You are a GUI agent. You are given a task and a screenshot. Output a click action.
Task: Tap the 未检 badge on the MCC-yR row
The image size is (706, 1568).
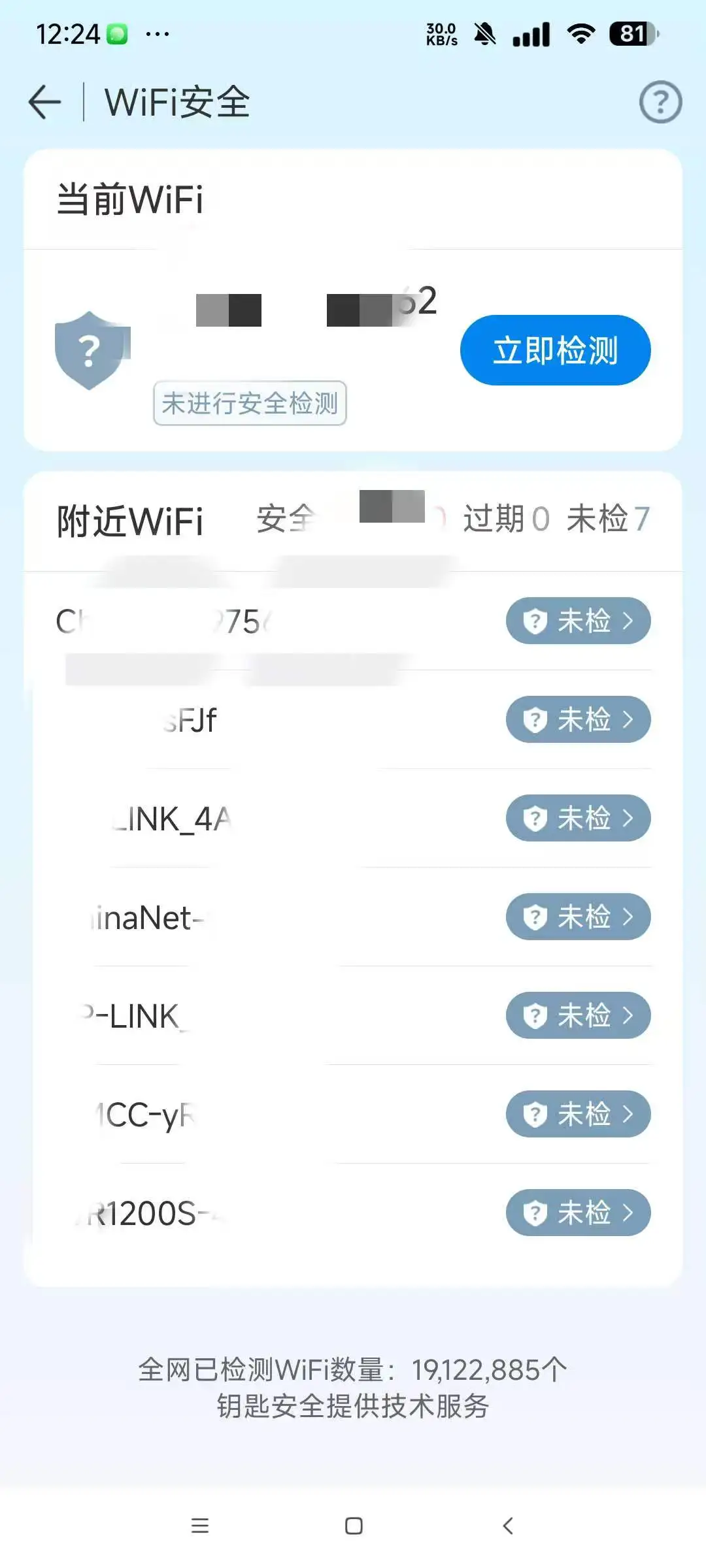[578, 1115]
